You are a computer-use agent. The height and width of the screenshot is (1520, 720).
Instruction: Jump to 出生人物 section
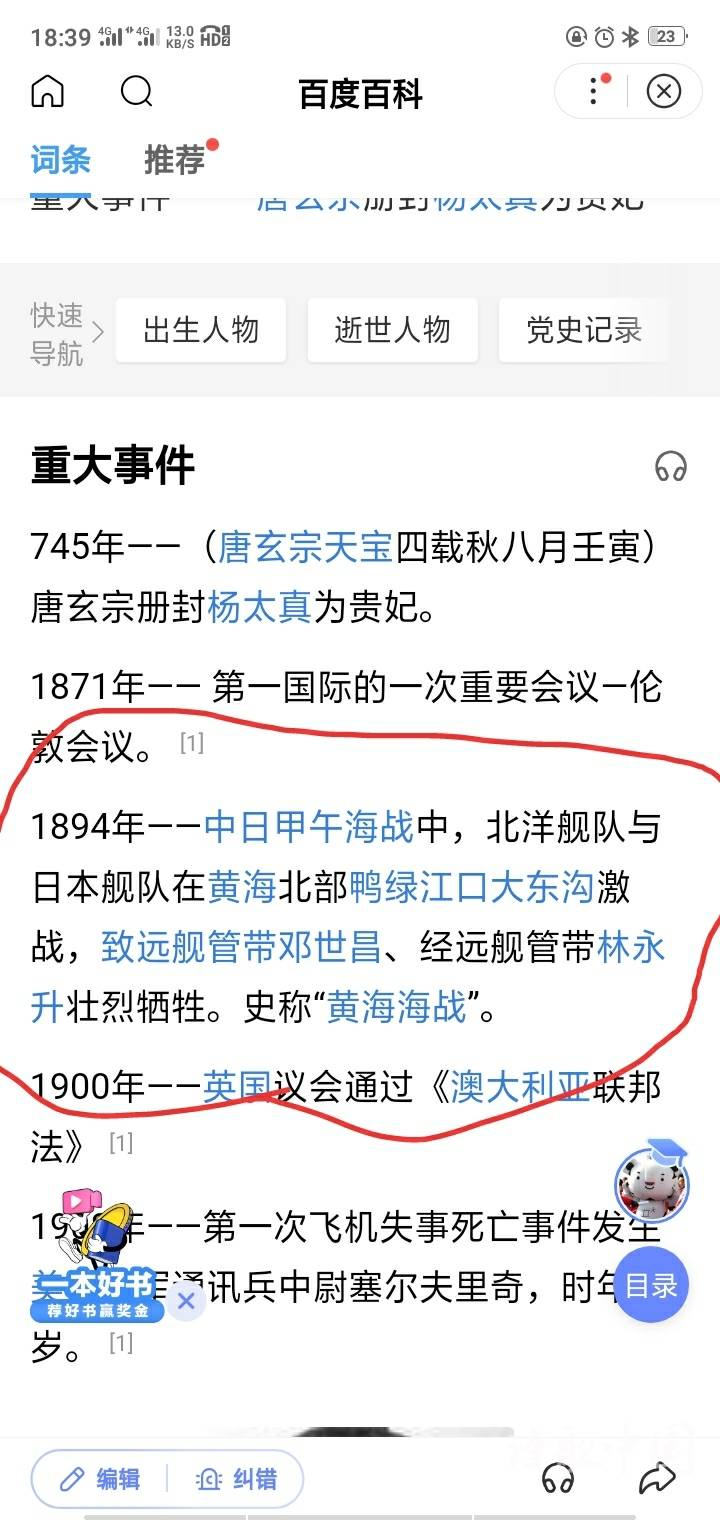tap(201, 330)
